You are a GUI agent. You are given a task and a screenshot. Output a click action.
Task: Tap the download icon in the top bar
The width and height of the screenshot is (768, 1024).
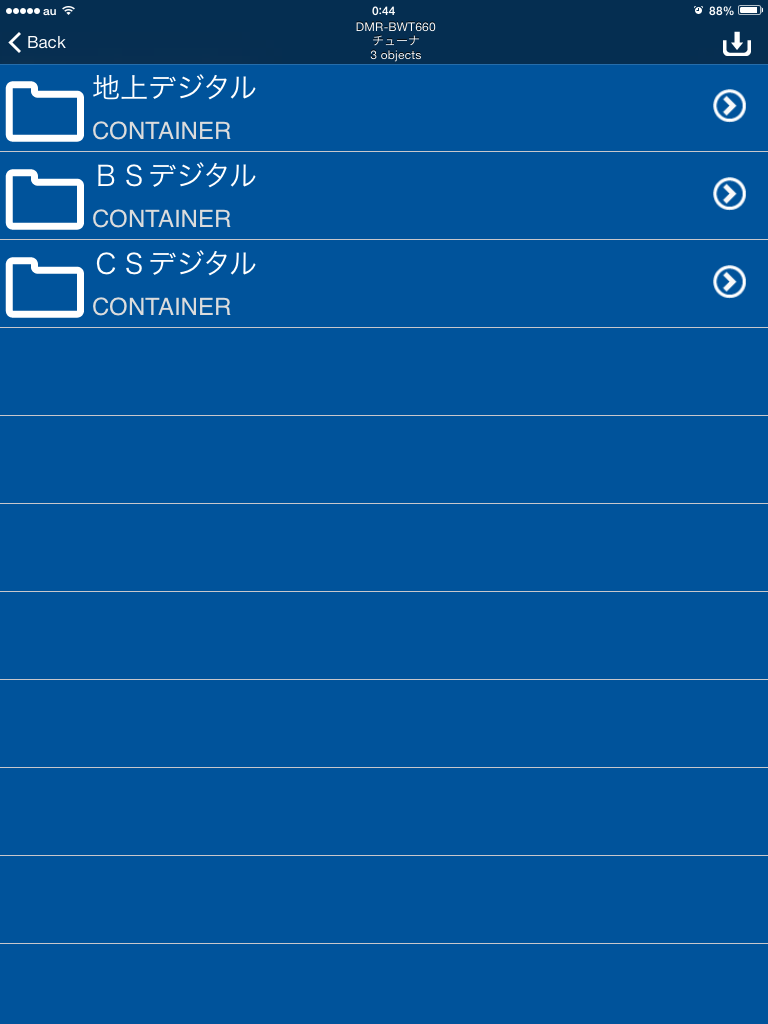736,43
